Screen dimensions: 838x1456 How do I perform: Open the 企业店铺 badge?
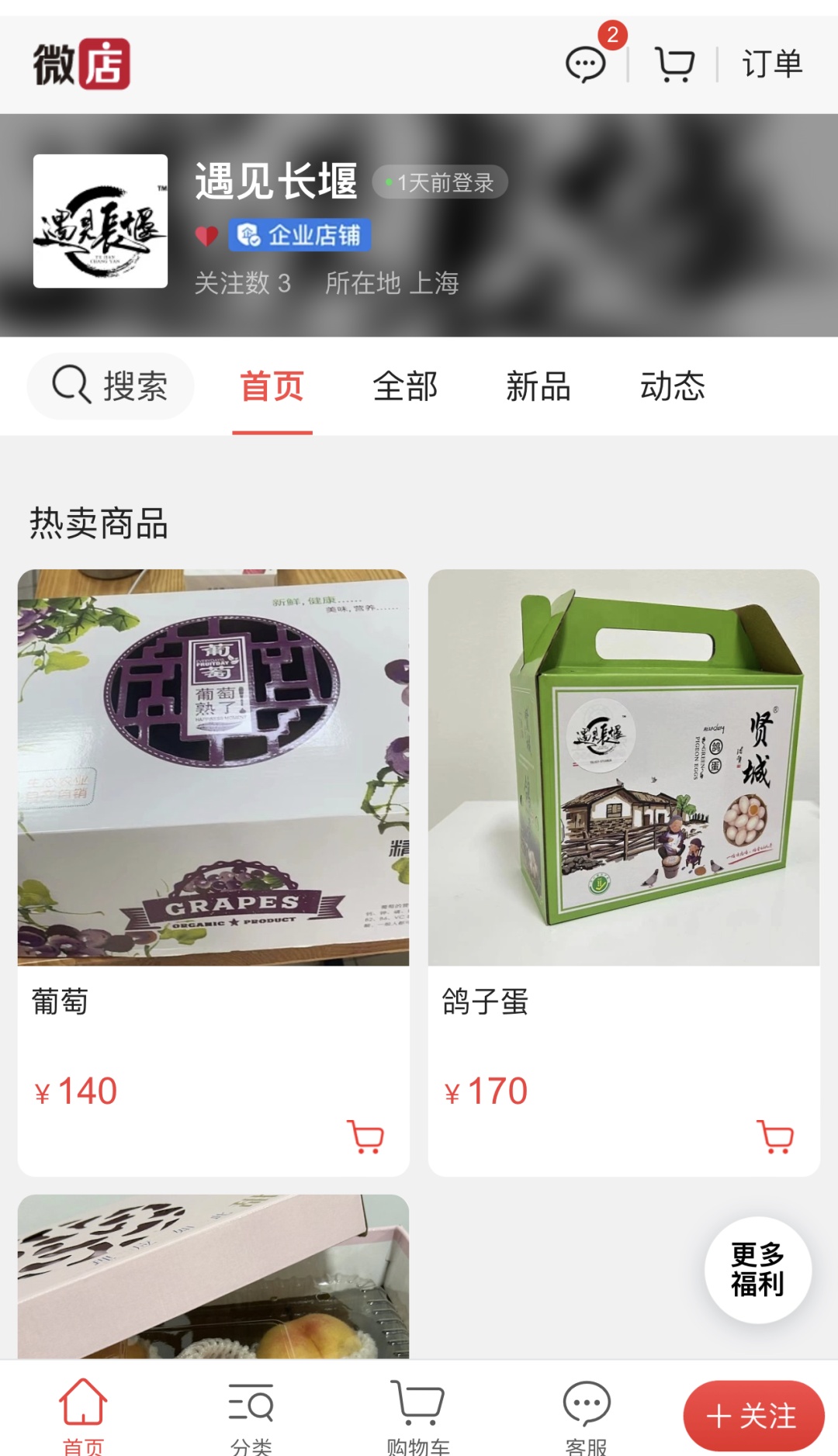pos(300,235)
